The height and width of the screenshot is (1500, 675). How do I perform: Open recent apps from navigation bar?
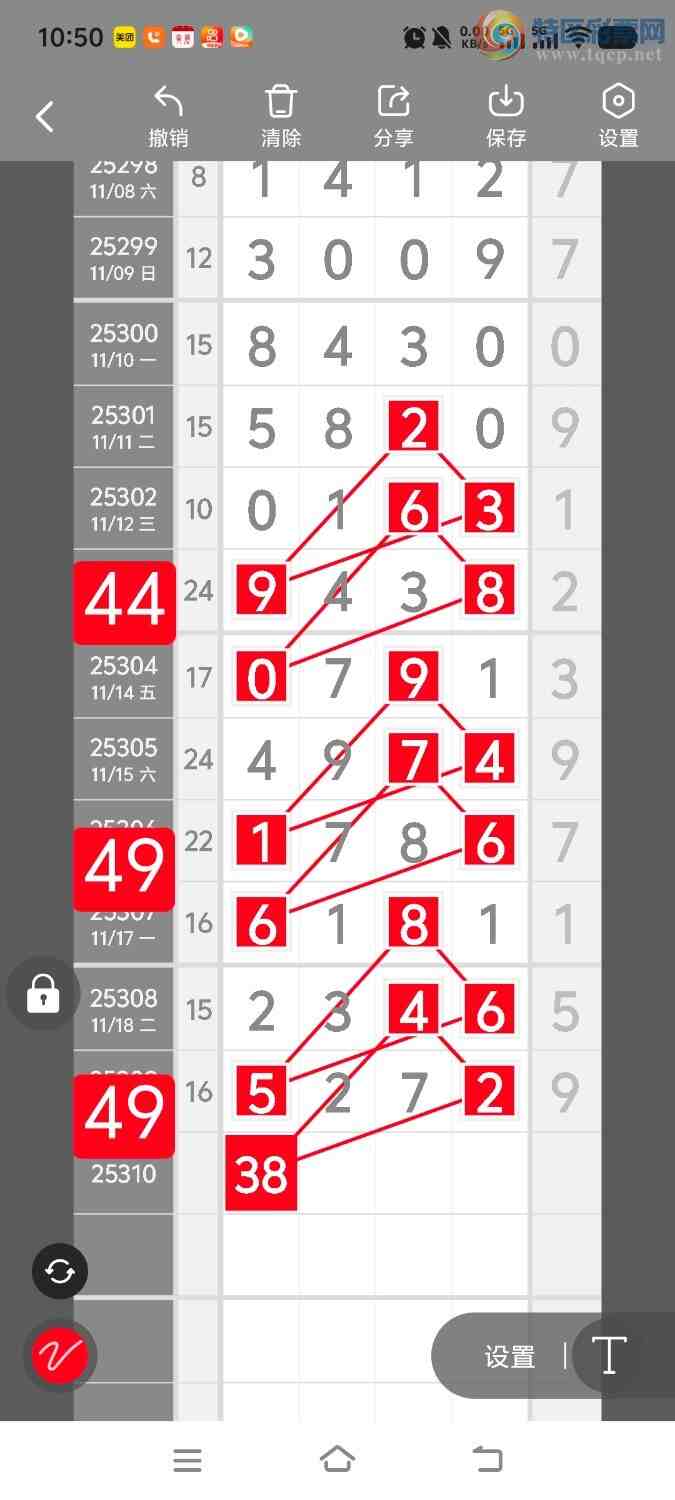point(187,1461)
